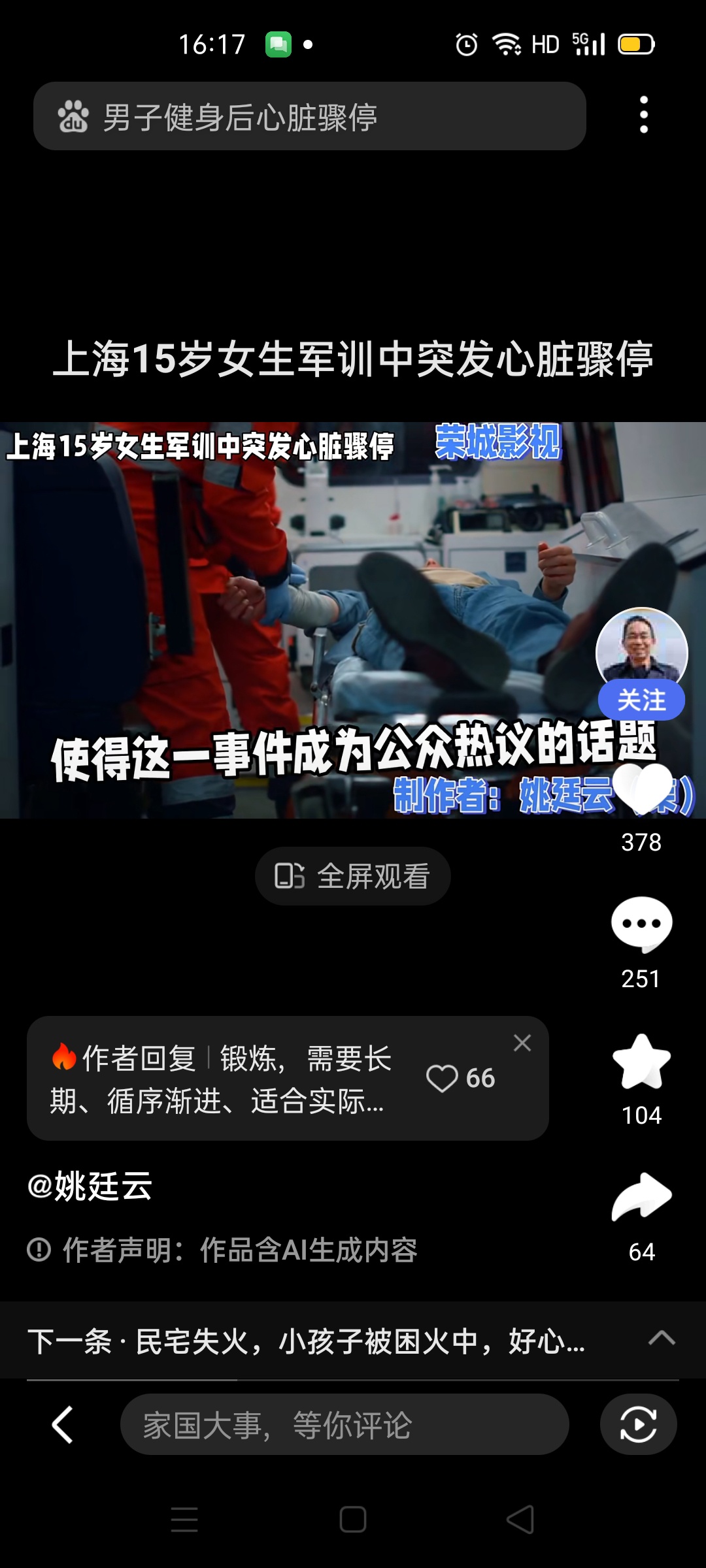Open the three-dot overflow menu
The image size is (706, 1568).
pos(643,115)
